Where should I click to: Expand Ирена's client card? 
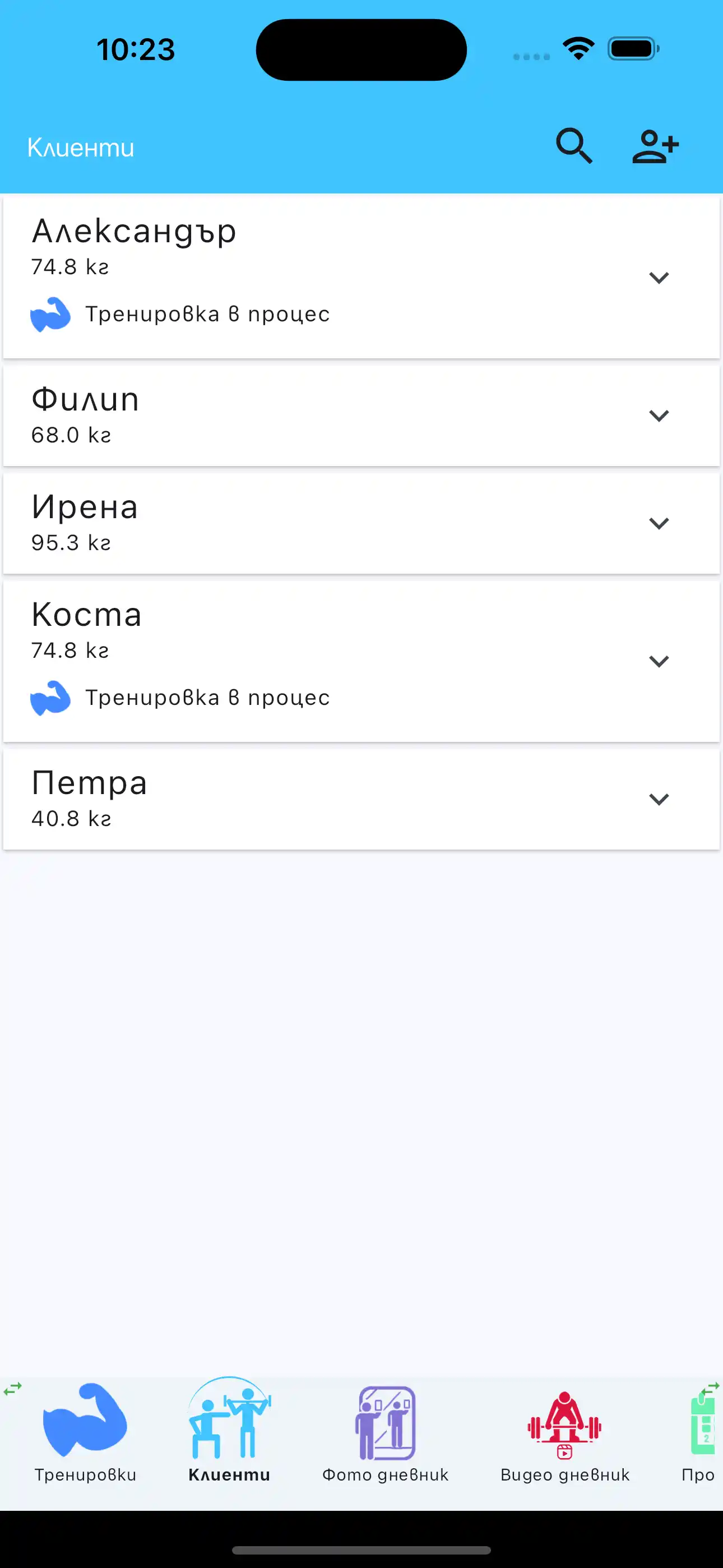tap(660, 522)
